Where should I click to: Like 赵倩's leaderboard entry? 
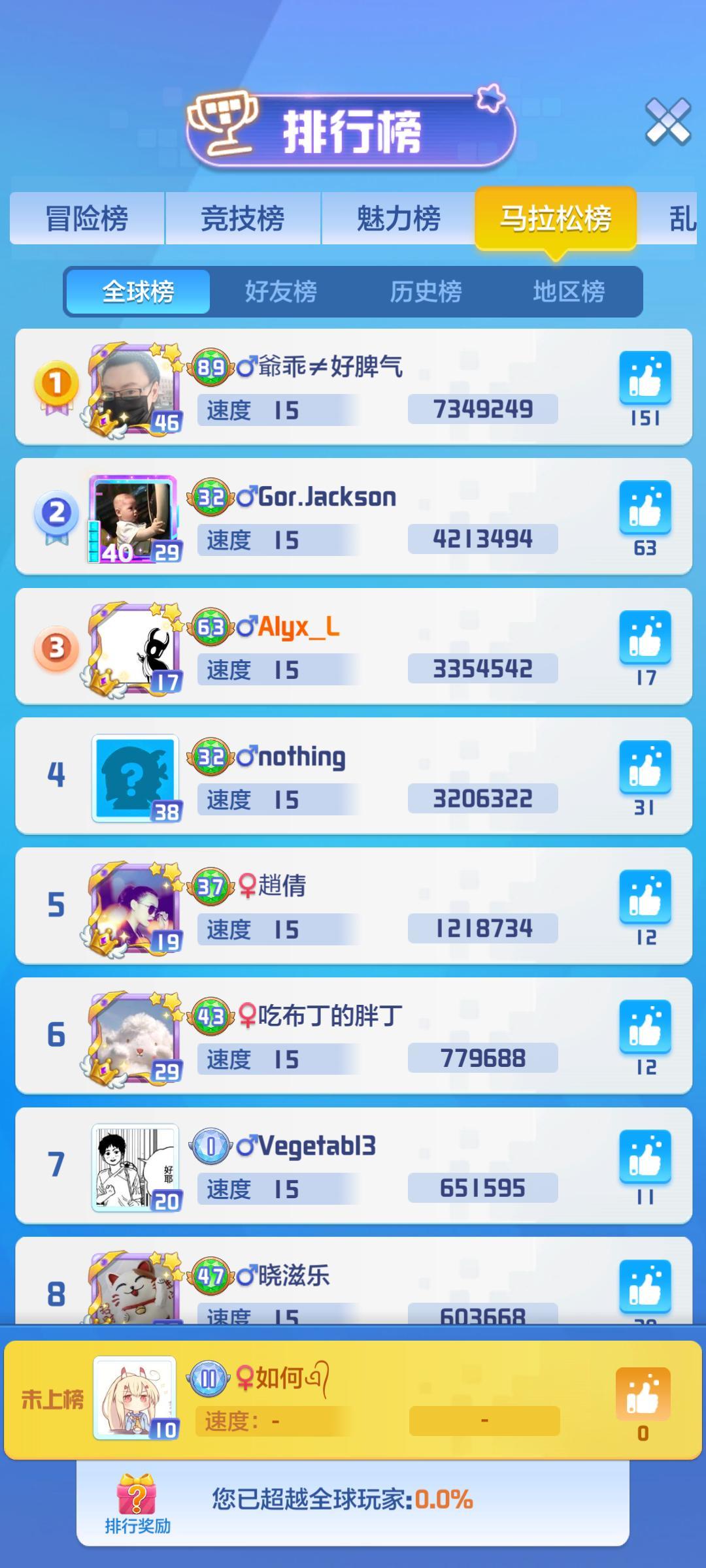(x=645, y=896)
